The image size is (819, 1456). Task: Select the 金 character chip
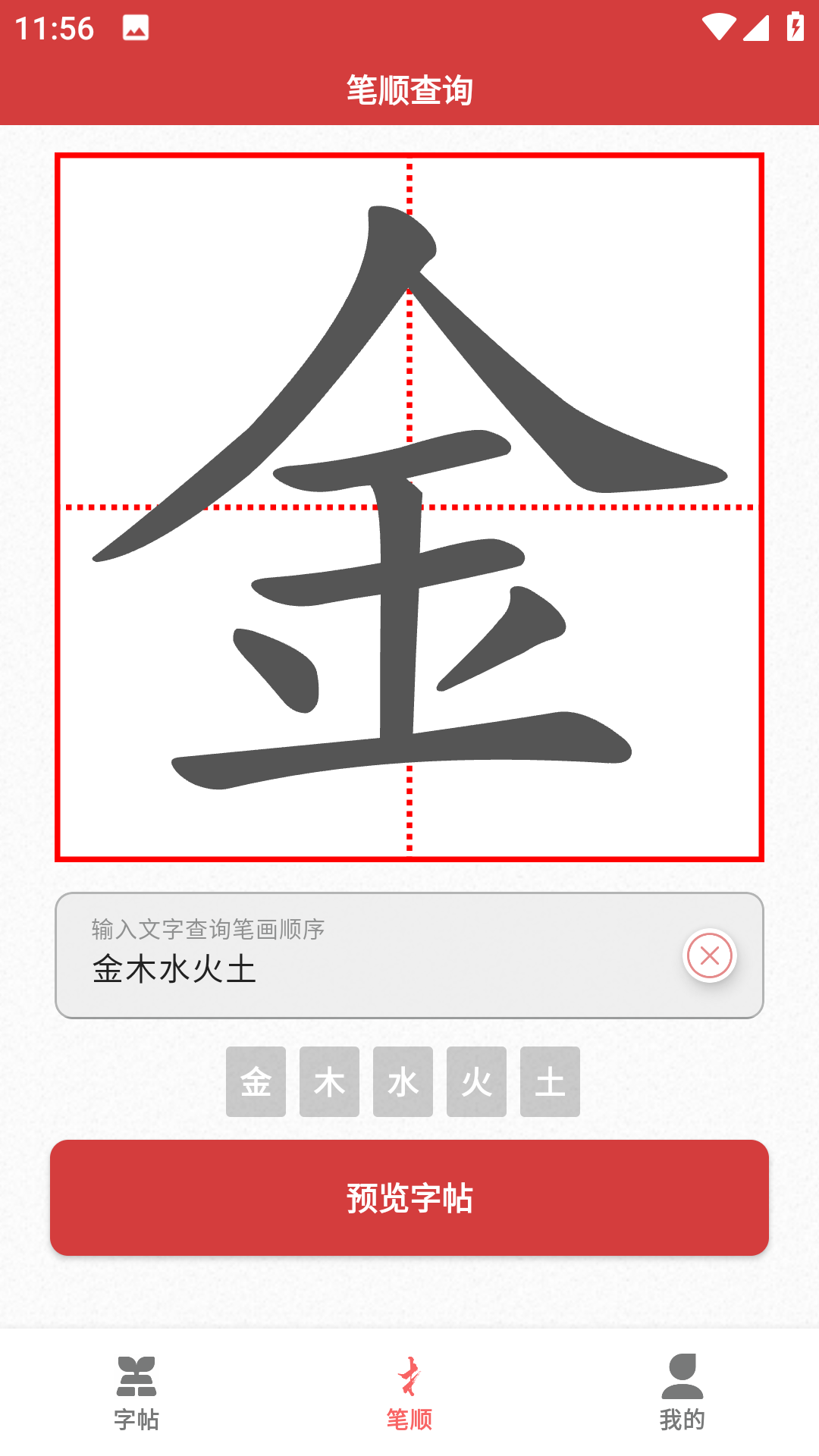pos(256,1082)
